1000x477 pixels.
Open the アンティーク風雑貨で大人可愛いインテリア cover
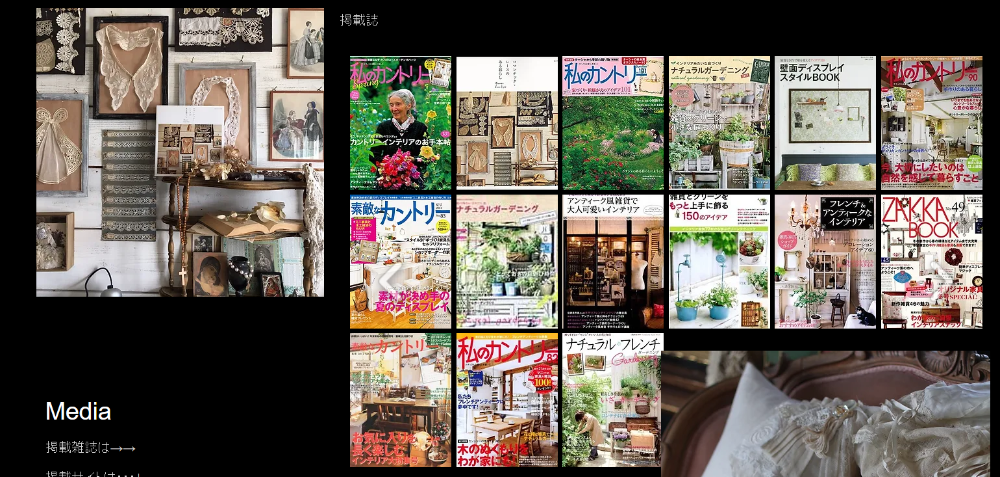tap(613, 262)
